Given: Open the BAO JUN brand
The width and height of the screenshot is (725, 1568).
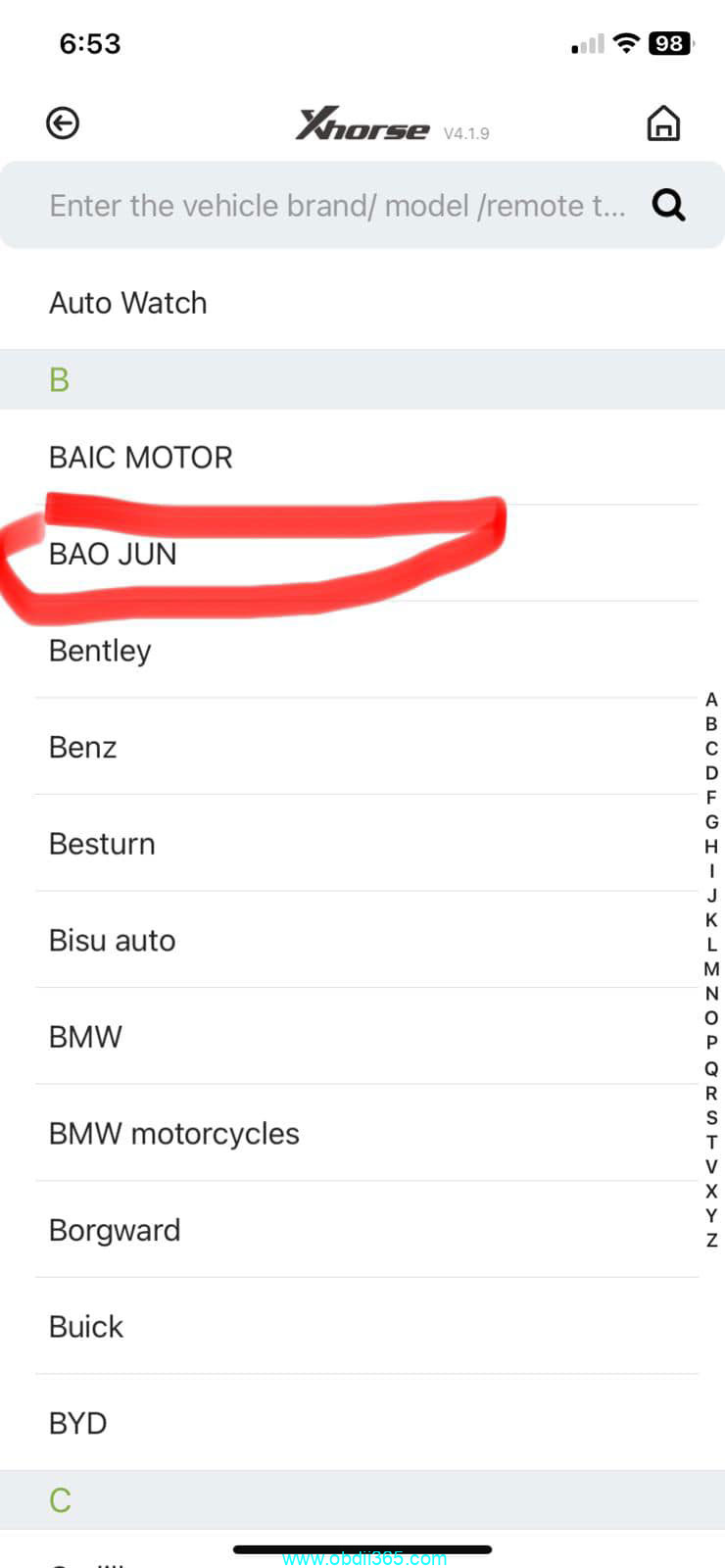Looking at the screenshot, I should coord(362,554).
